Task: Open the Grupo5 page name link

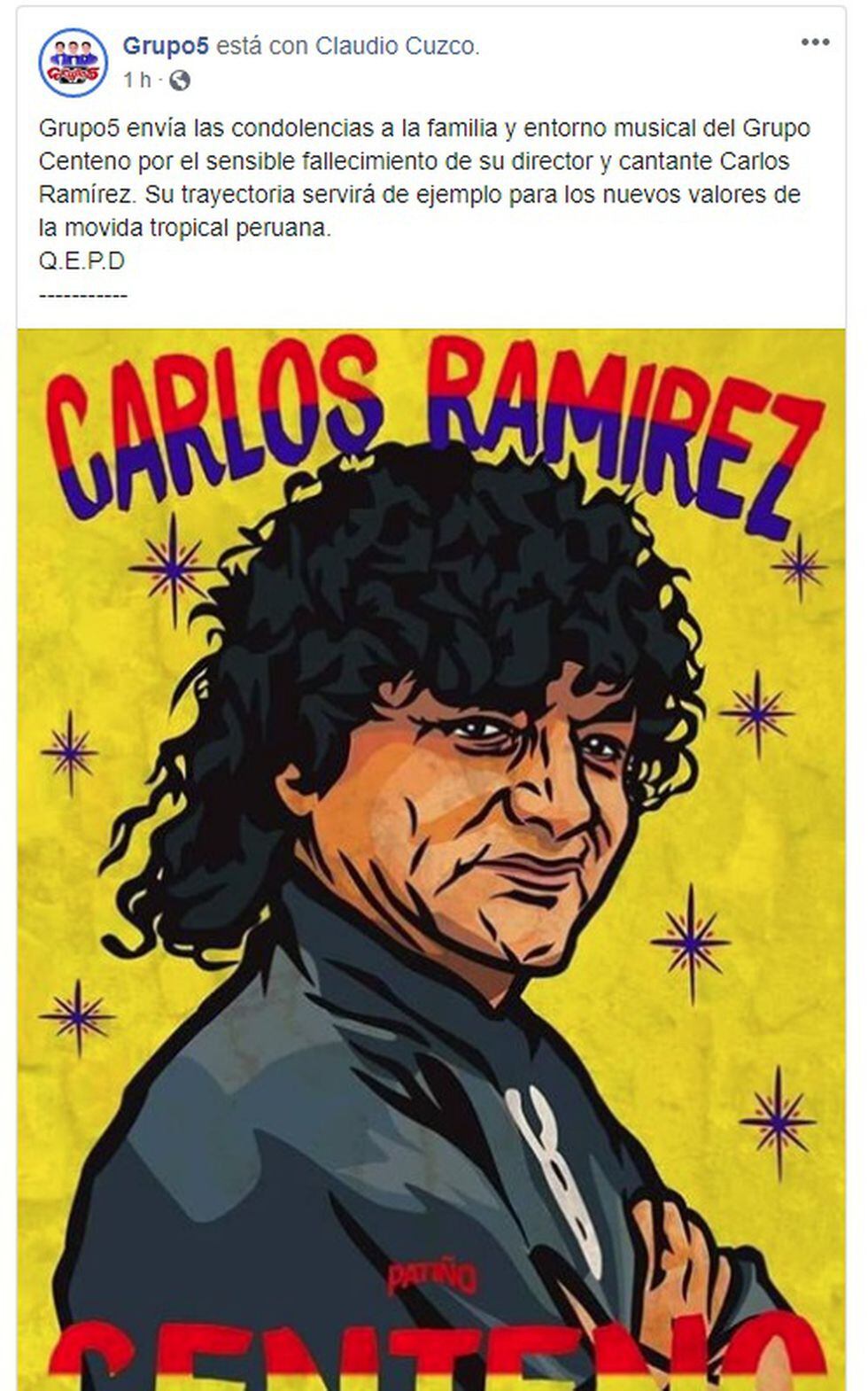Action: click(166, 46)
